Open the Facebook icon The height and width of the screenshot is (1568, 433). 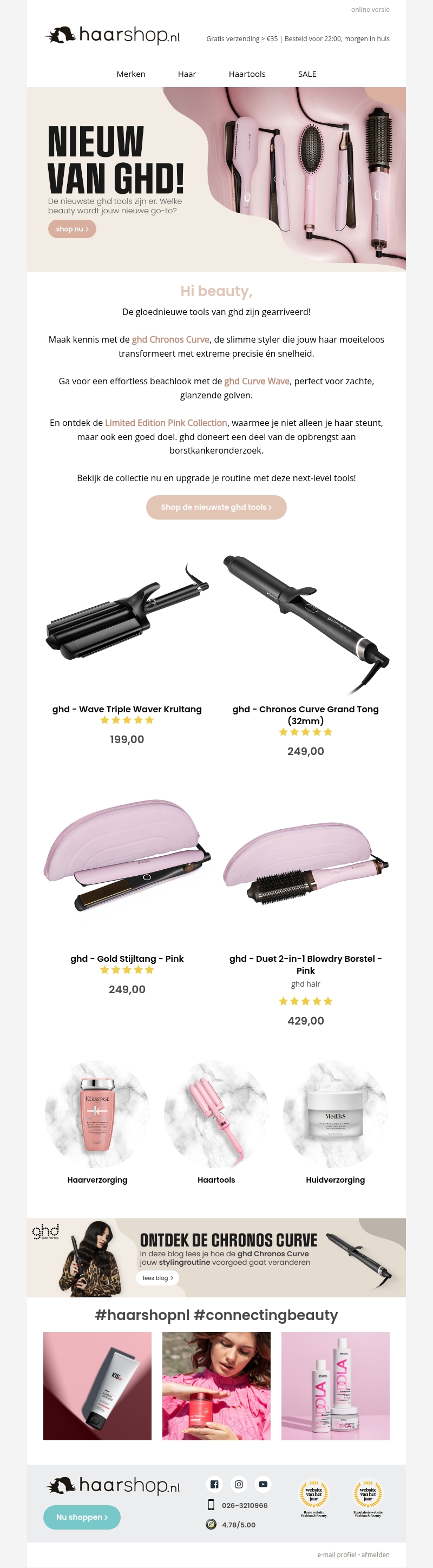click(214, 1484)
